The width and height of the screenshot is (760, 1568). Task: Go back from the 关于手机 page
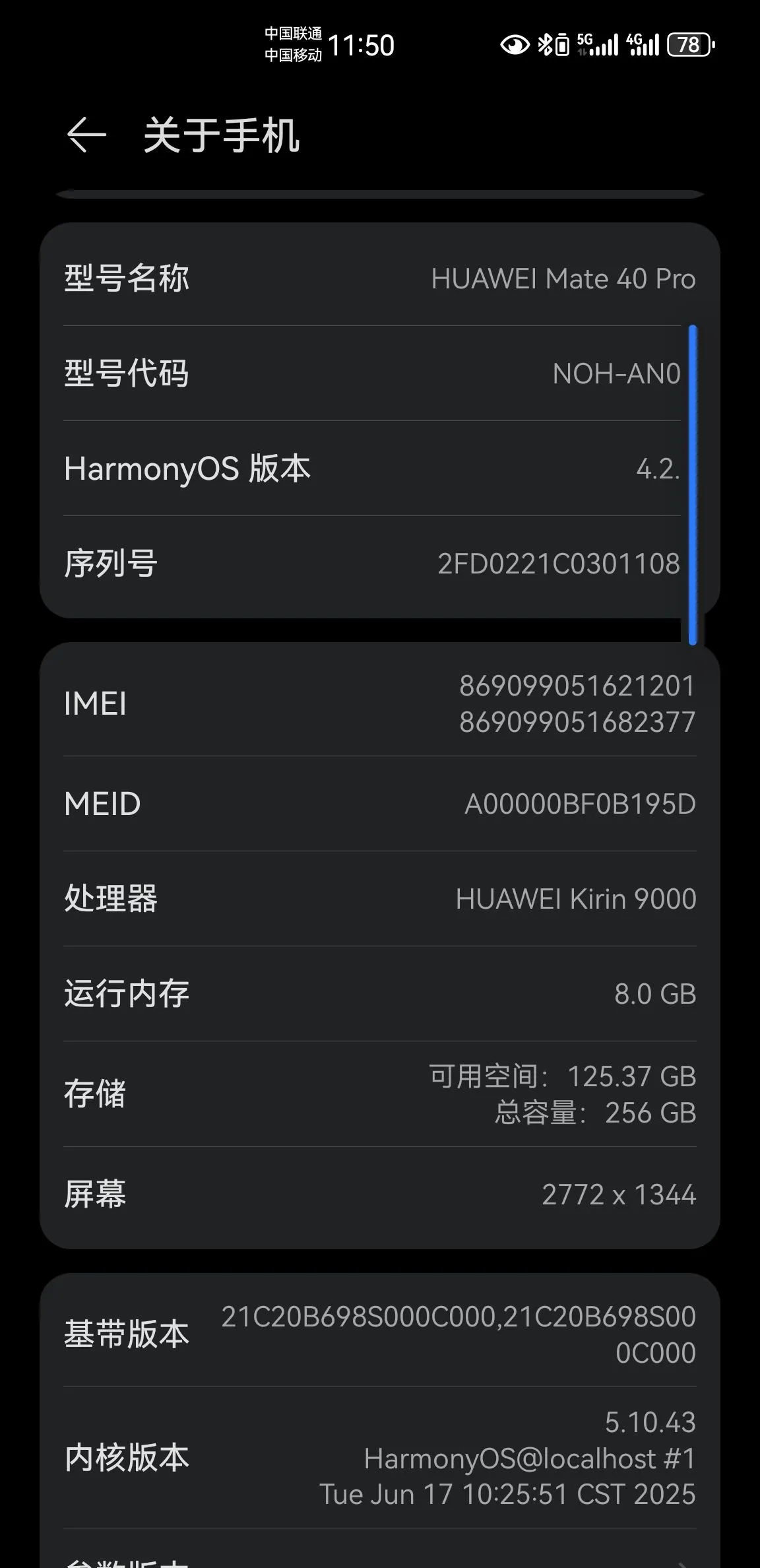coord(86,135)
